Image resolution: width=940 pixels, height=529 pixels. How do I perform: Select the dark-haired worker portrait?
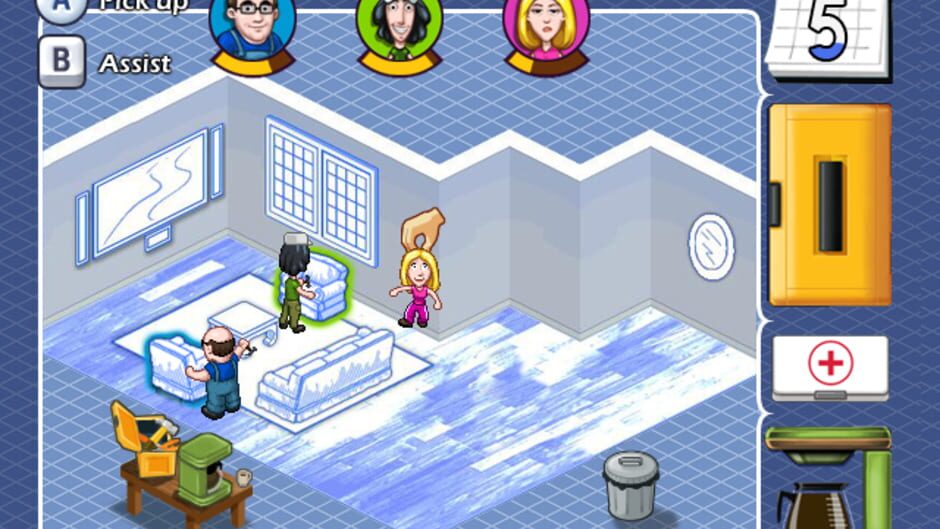[x=399, y=30]
